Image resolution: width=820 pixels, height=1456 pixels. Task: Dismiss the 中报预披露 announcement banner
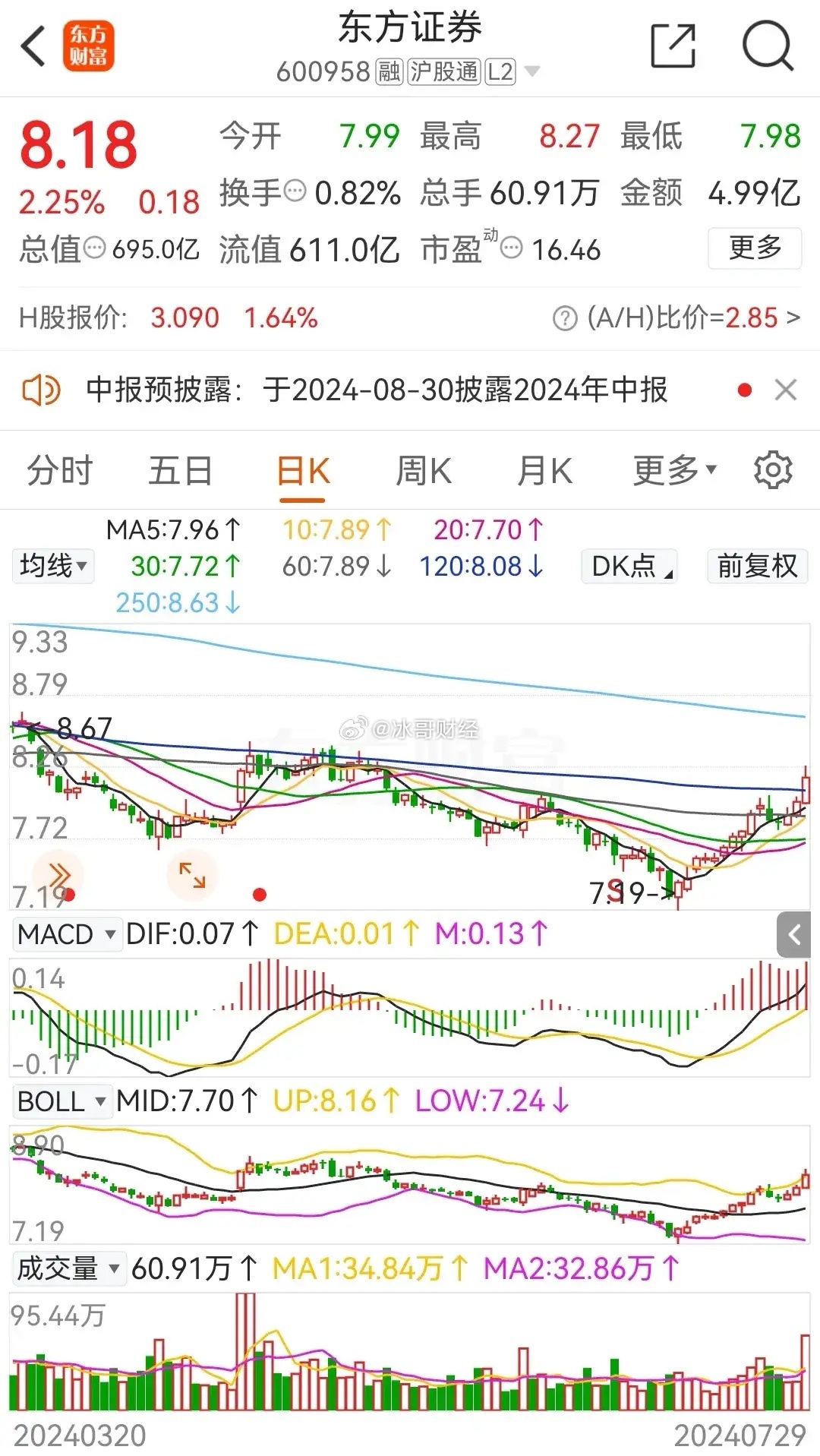[785, 390]
